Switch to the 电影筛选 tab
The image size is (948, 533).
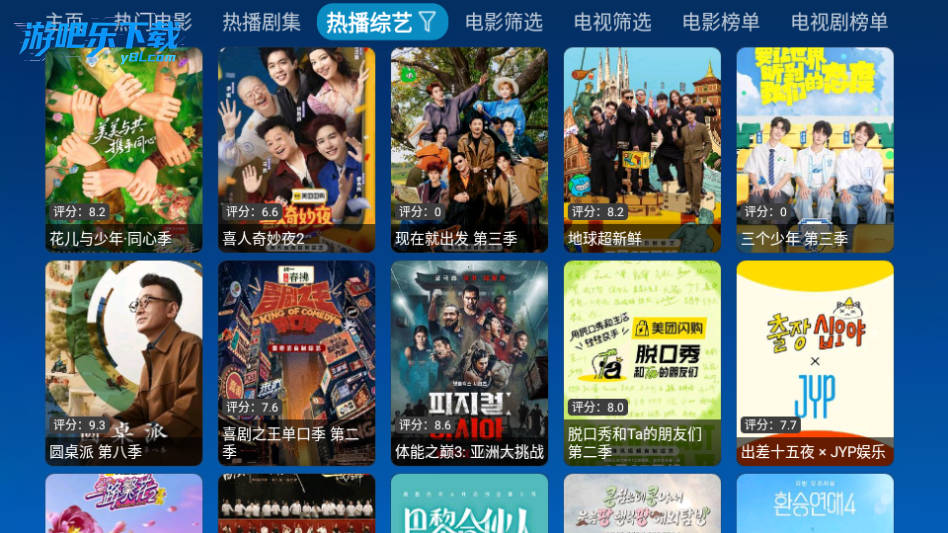click(x=504, y=22)
